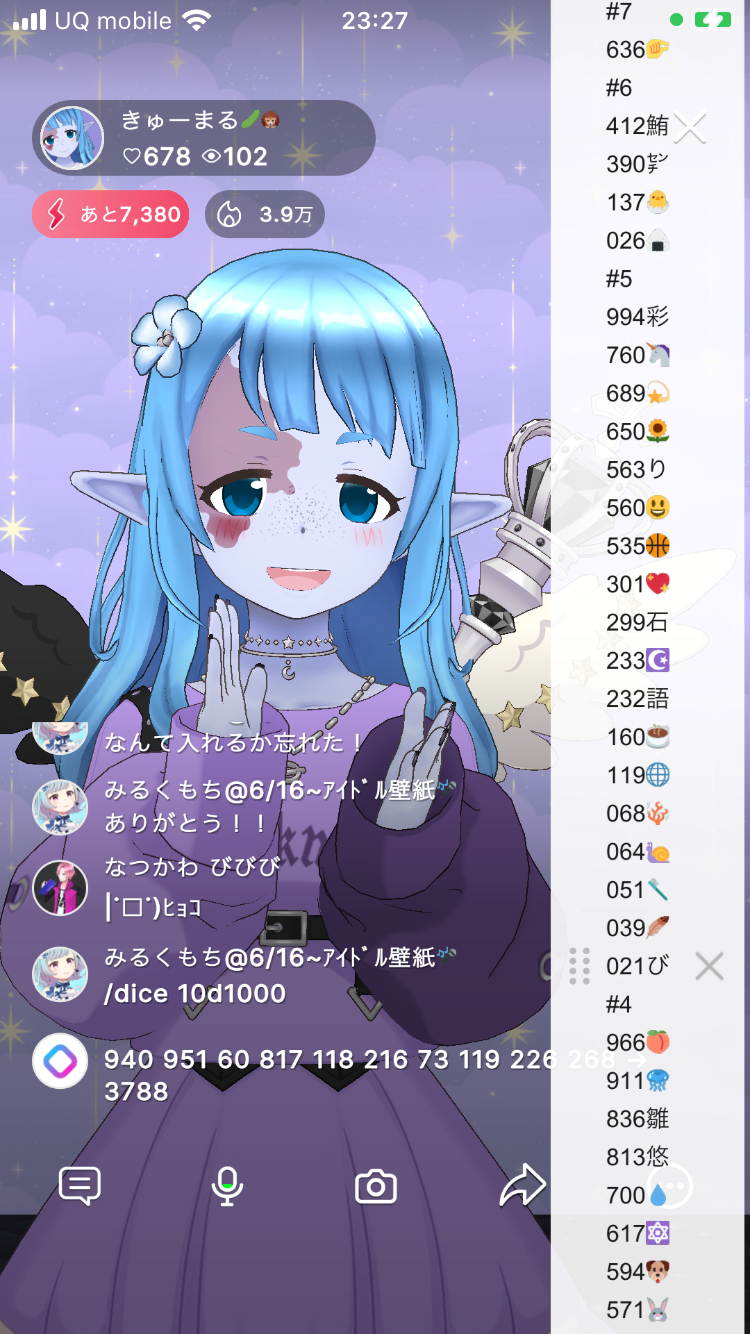
Task: Open みるくもち's avatar beside ありがとう comment
Action: coord(59,806)
